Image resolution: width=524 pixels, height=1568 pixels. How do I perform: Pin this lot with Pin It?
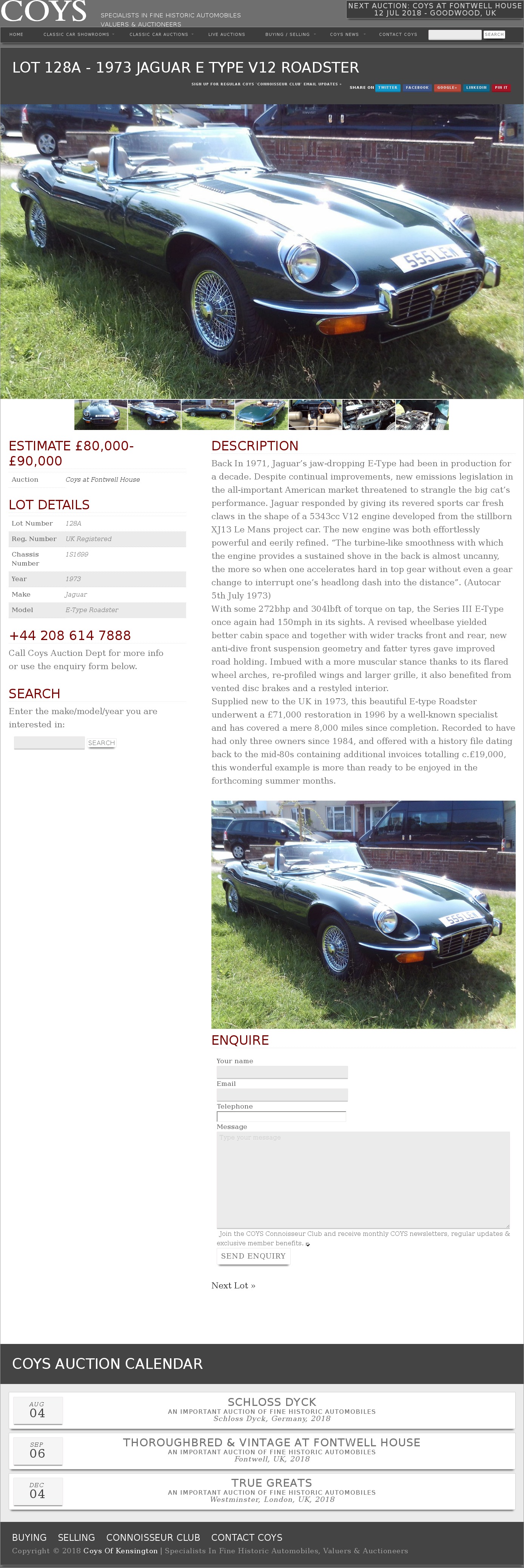tap(501, 88)
